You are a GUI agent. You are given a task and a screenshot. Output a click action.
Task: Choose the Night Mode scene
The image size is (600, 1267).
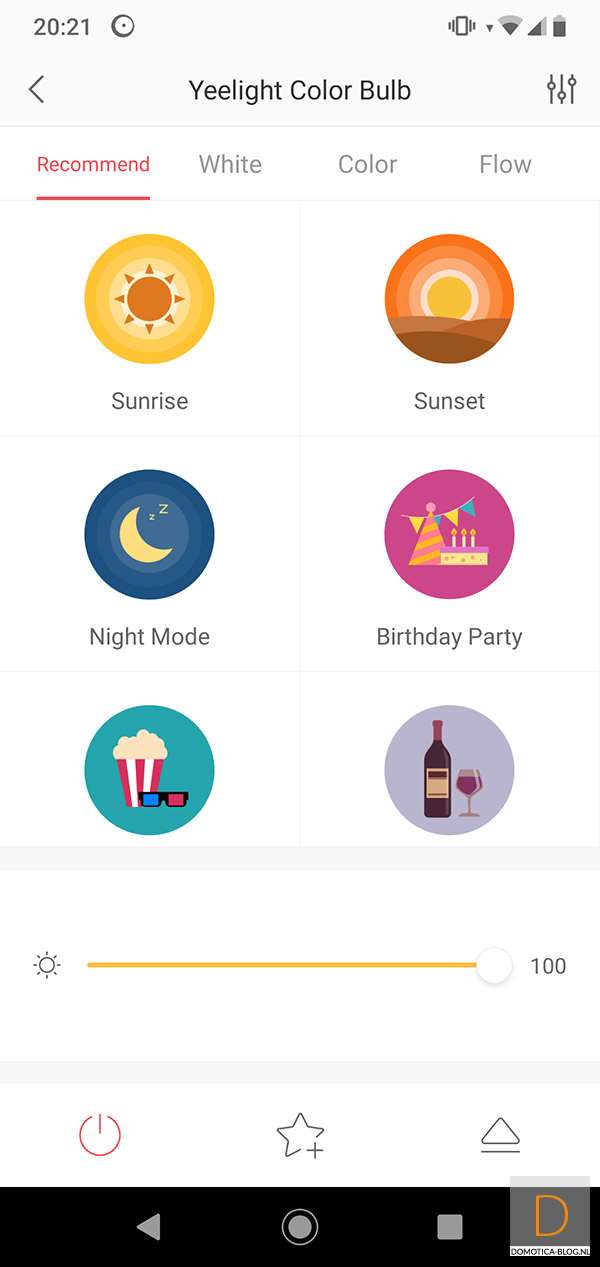(149, 535)
